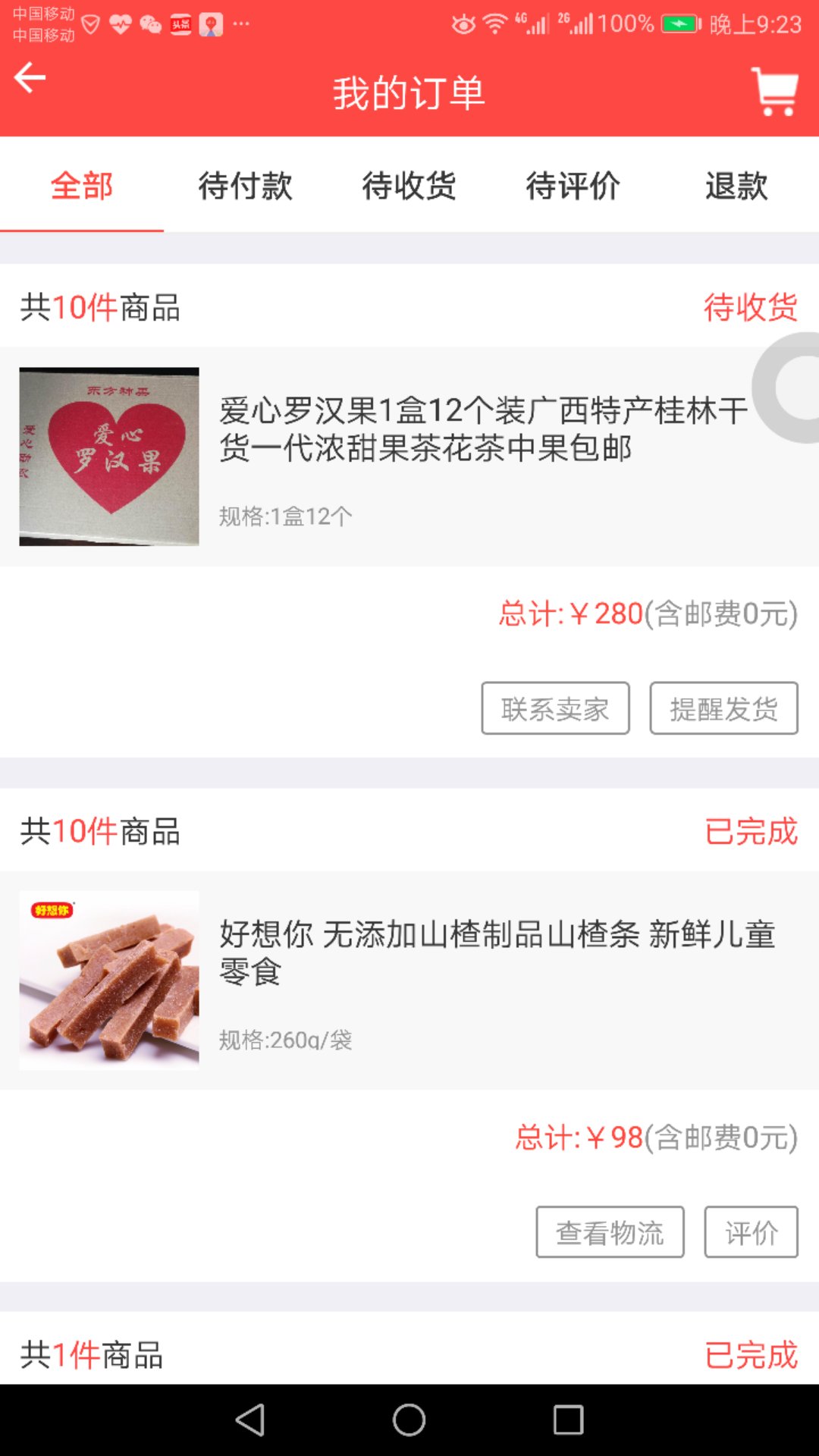Tap the 待收货 status label on first order

(751, 308)
